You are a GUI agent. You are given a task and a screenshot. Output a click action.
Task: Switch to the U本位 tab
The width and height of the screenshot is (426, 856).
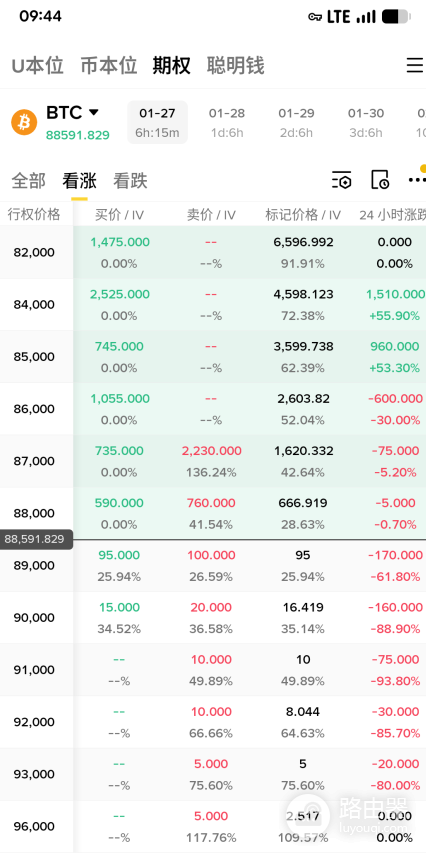(38, 66)
